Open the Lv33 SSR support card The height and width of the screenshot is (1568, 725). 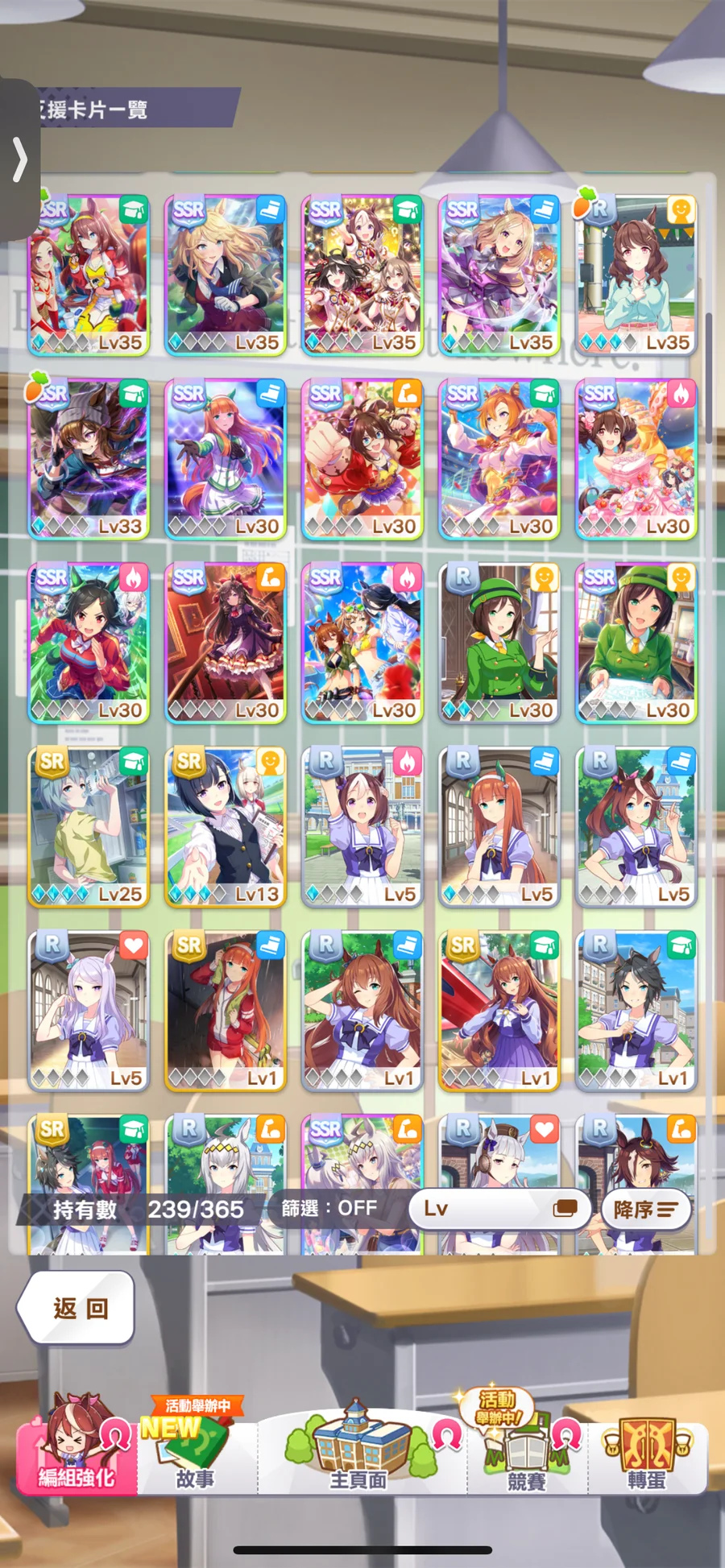coord(89,458)
